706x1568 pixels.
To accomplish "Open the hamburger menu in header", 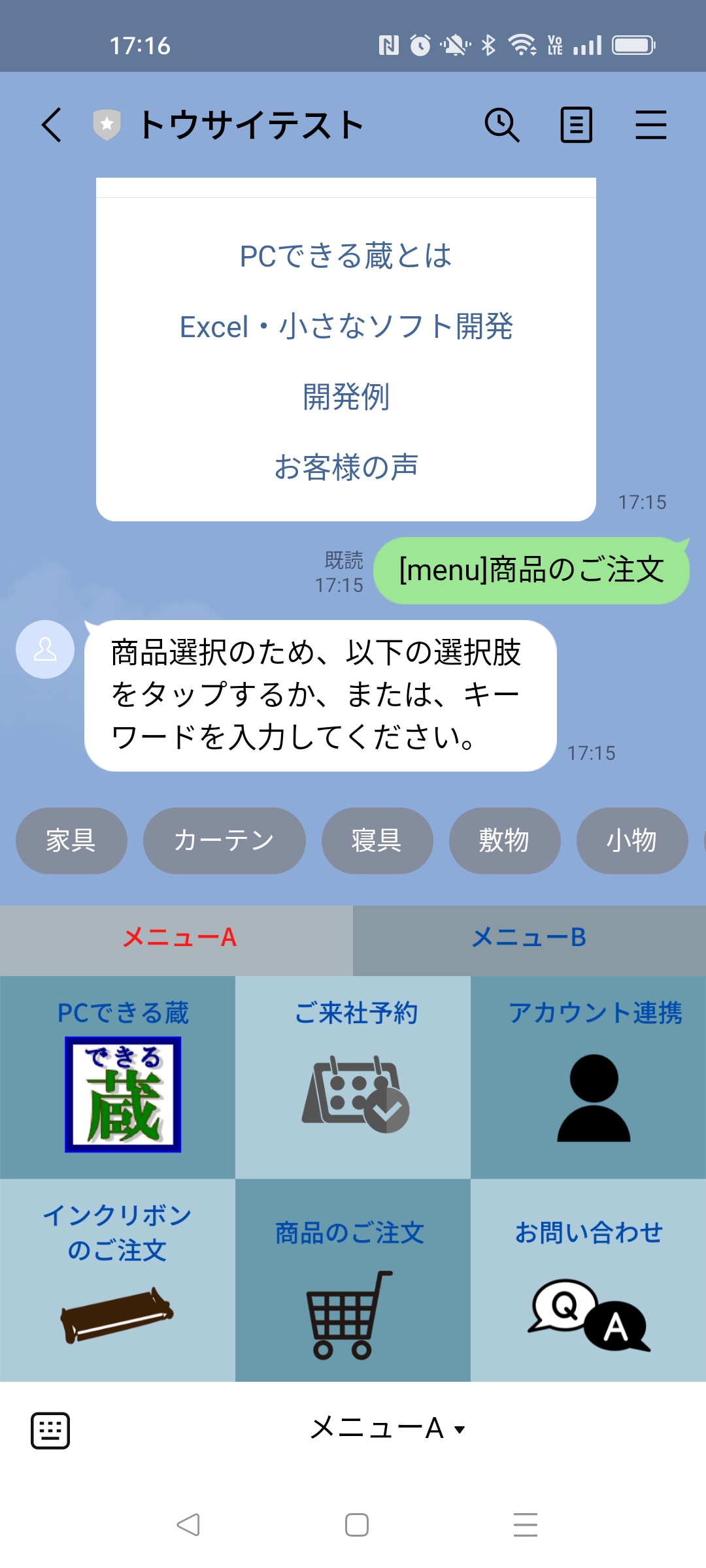I will (651, 124).
